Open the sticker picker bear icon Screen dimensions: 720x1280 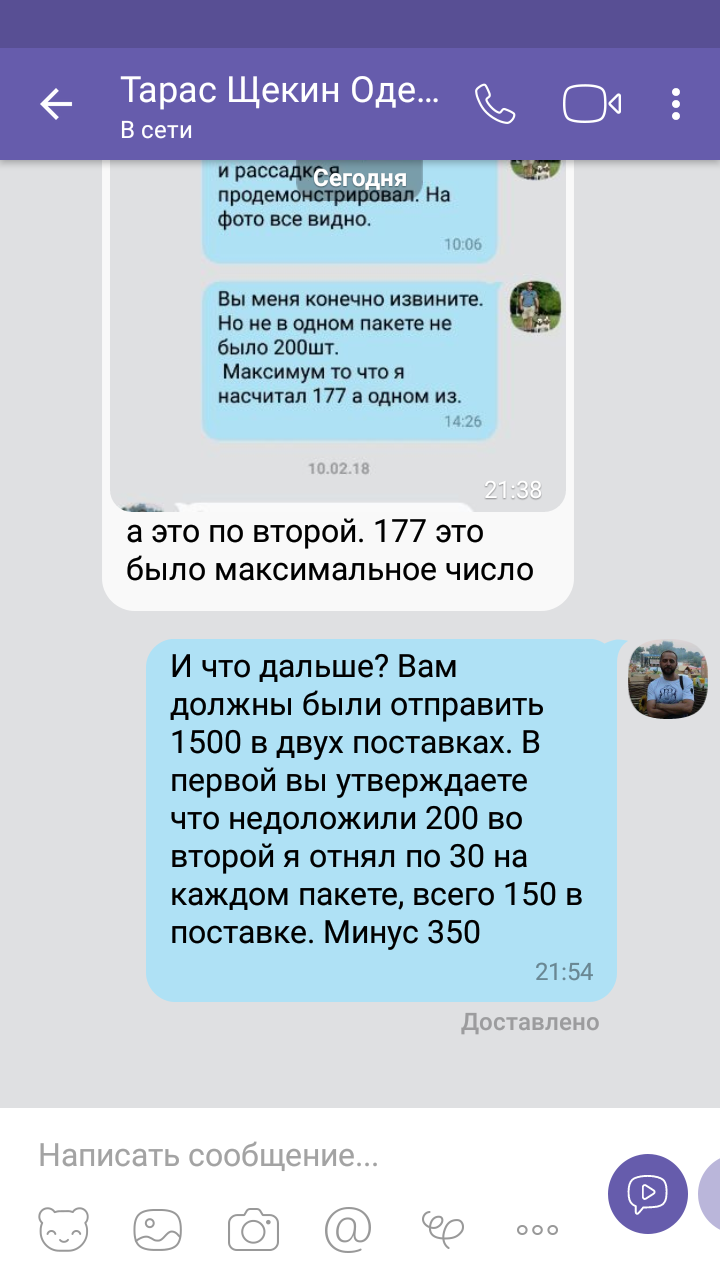tap(64, 1229)
